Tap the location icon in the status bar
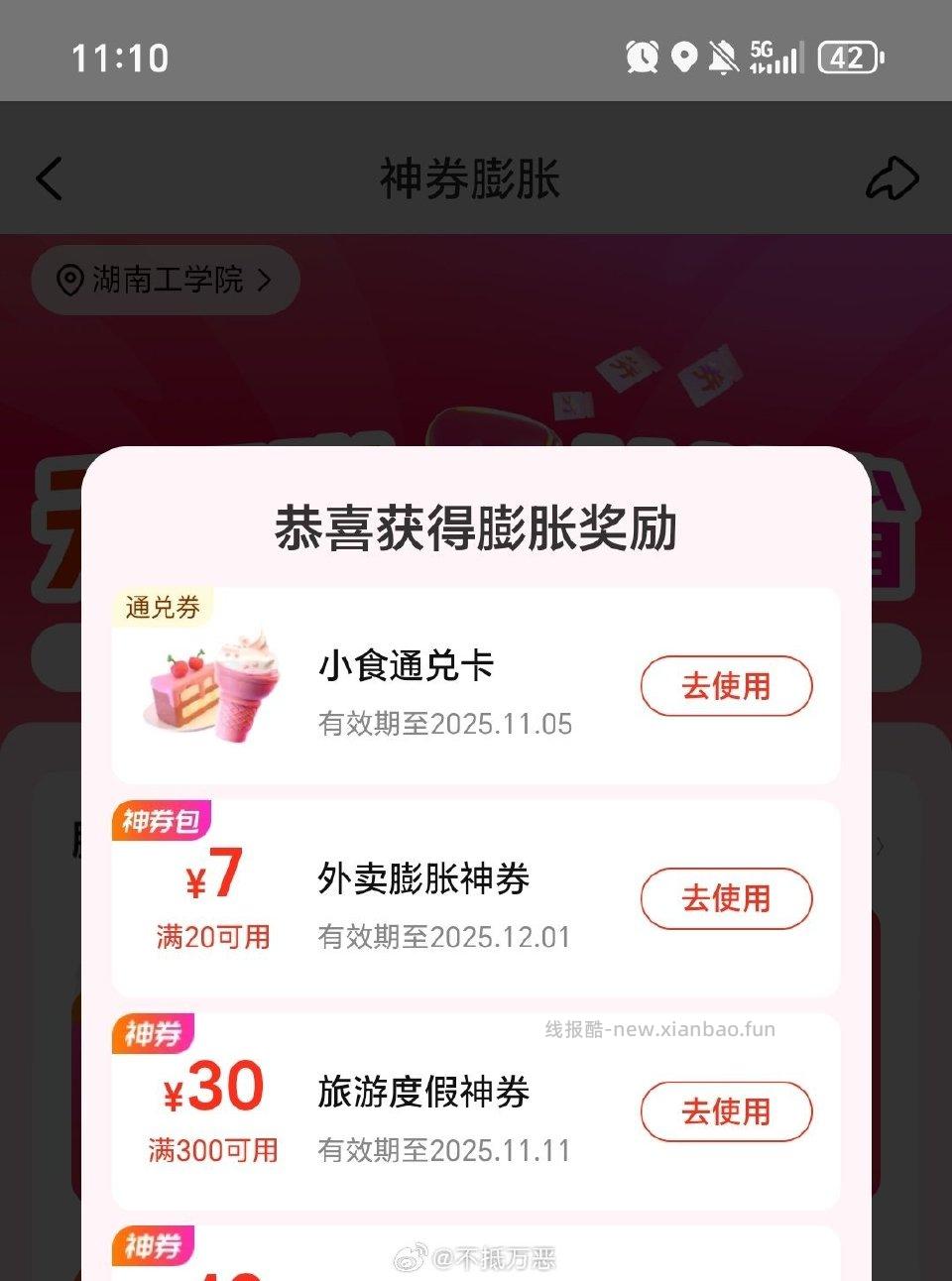Screen dimensions: 952x1281 pos(683,58)
